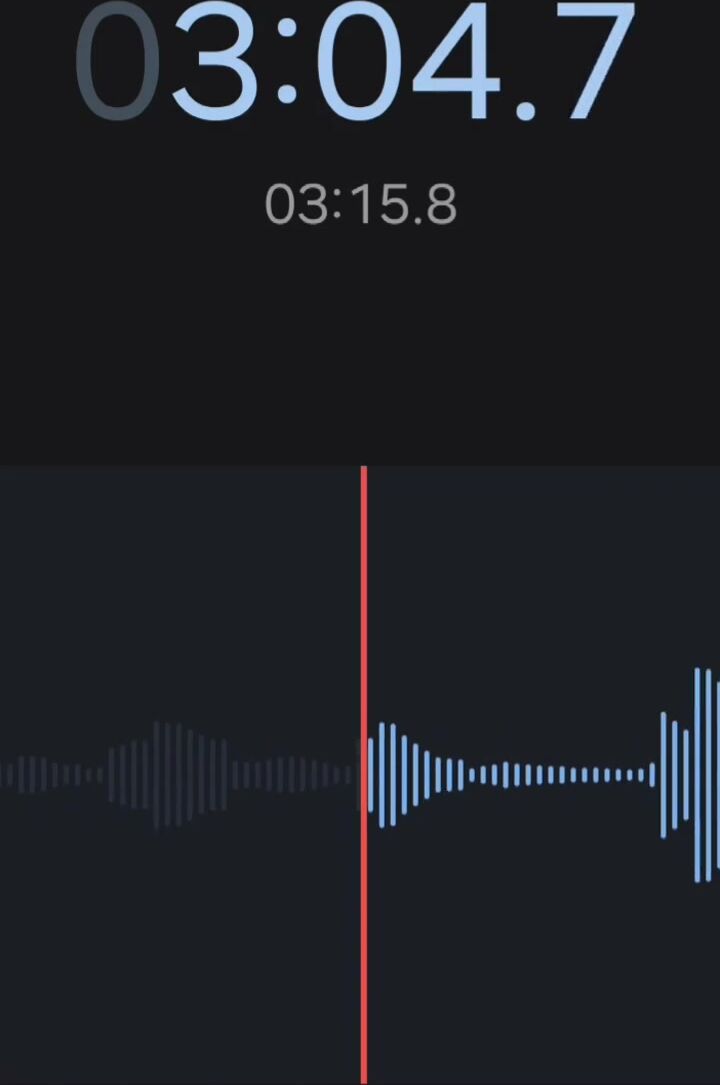Image resolution: width=720 pixels, height=1085 pixels.
Task: Tap the audio waveform timeline
Action: click(x=360, y=774)
